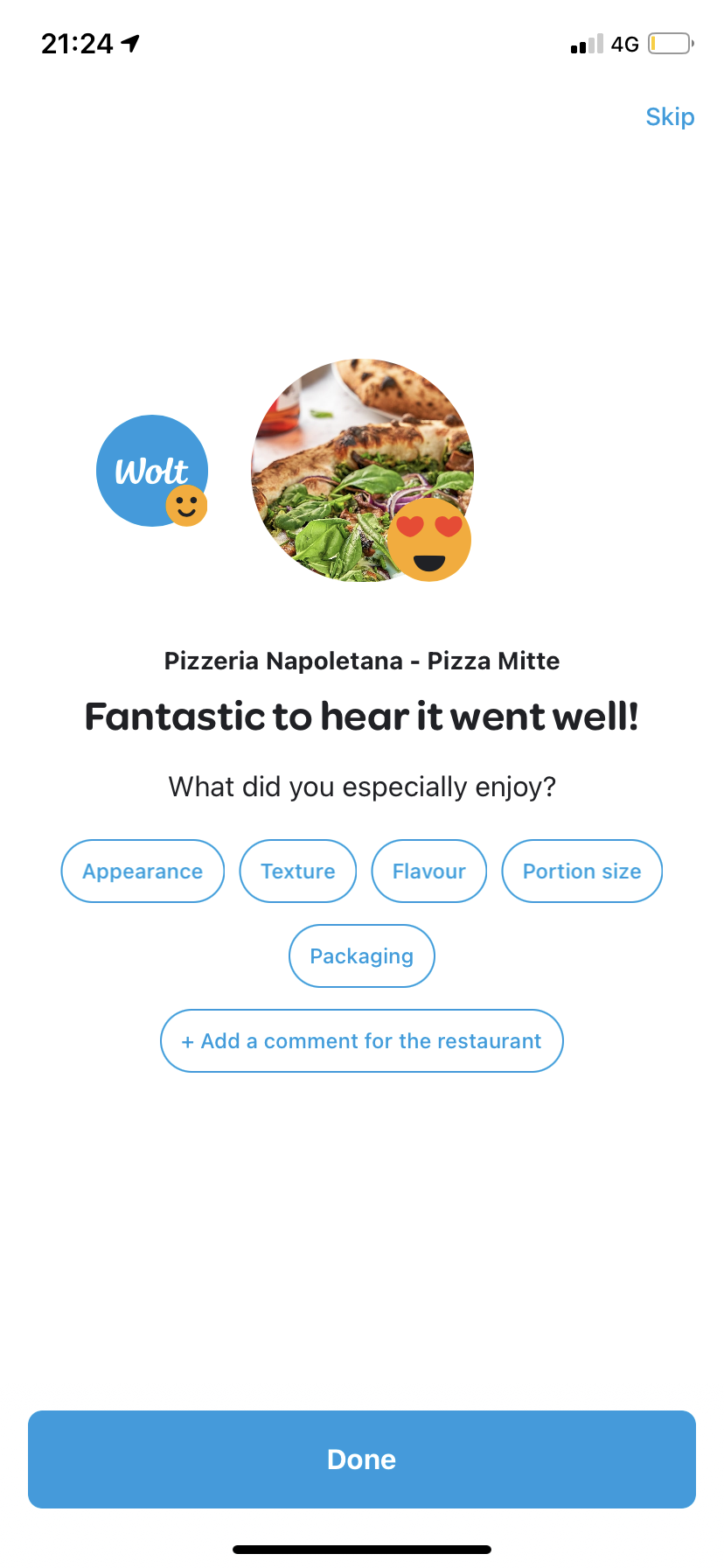
Task: Select the Packaging chip
Action: pyautogui.click(x=362, y=956)
